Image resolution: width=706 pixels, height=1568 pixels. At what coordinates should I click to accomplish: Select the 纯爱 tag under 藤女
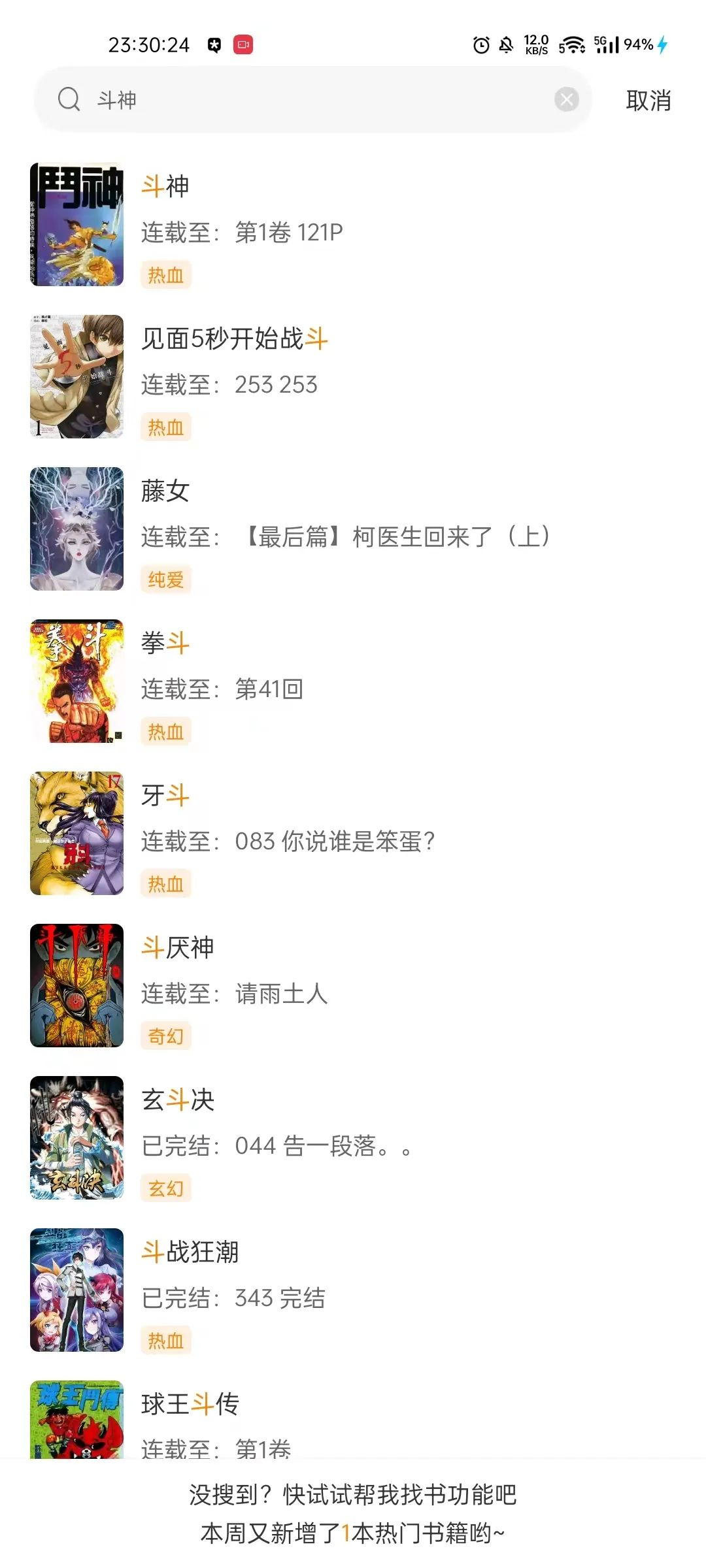coord(166,580)
